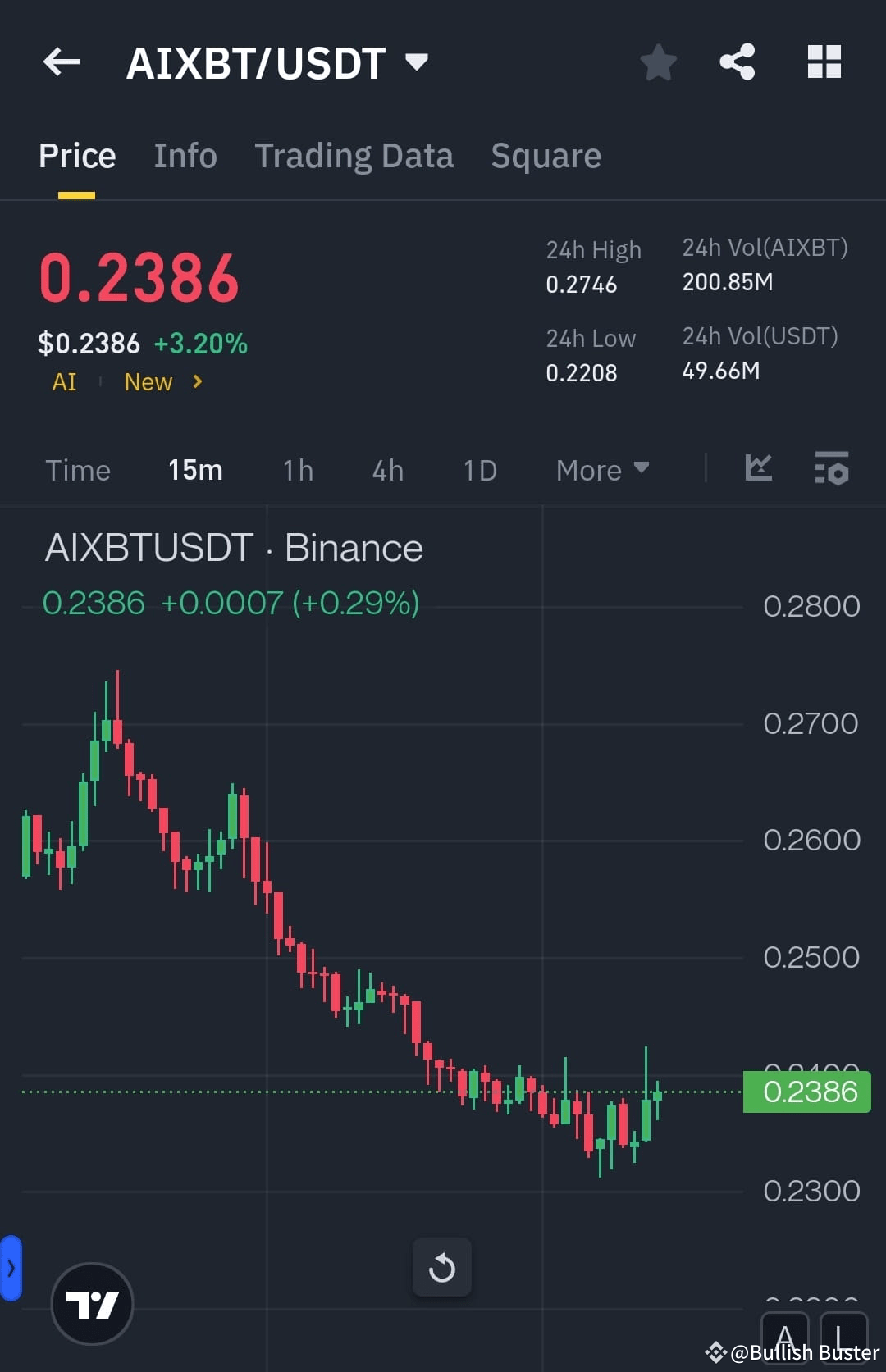Open the grid layout icon top right
Viewport: 886px width, 1372px height.
[x=824, y=62]
